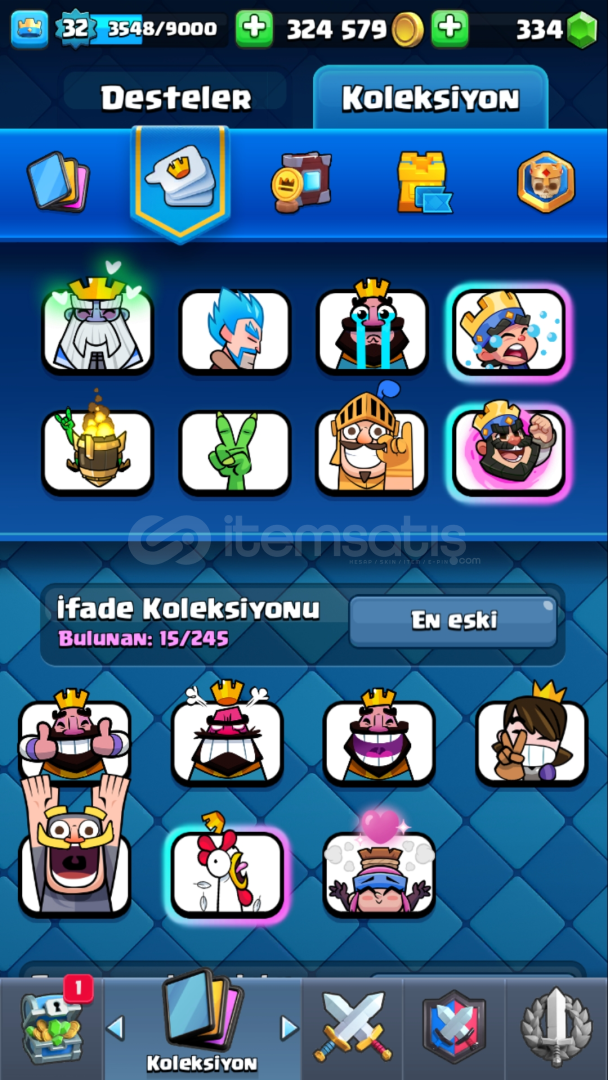Select the crying king emote in deck
This screenshot has width=608, height=1080.
pyautogui.click(x=372, y=330)
